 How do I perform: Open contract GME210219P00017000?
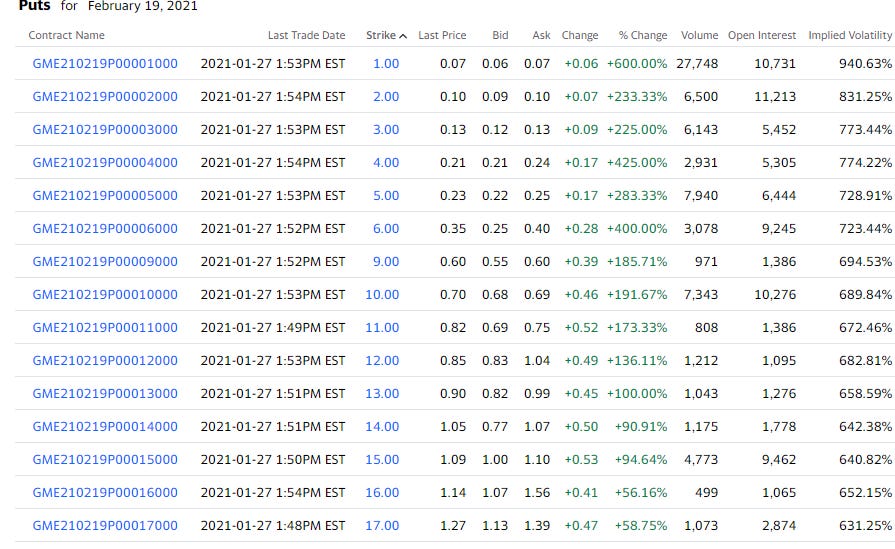click(105, 526)
